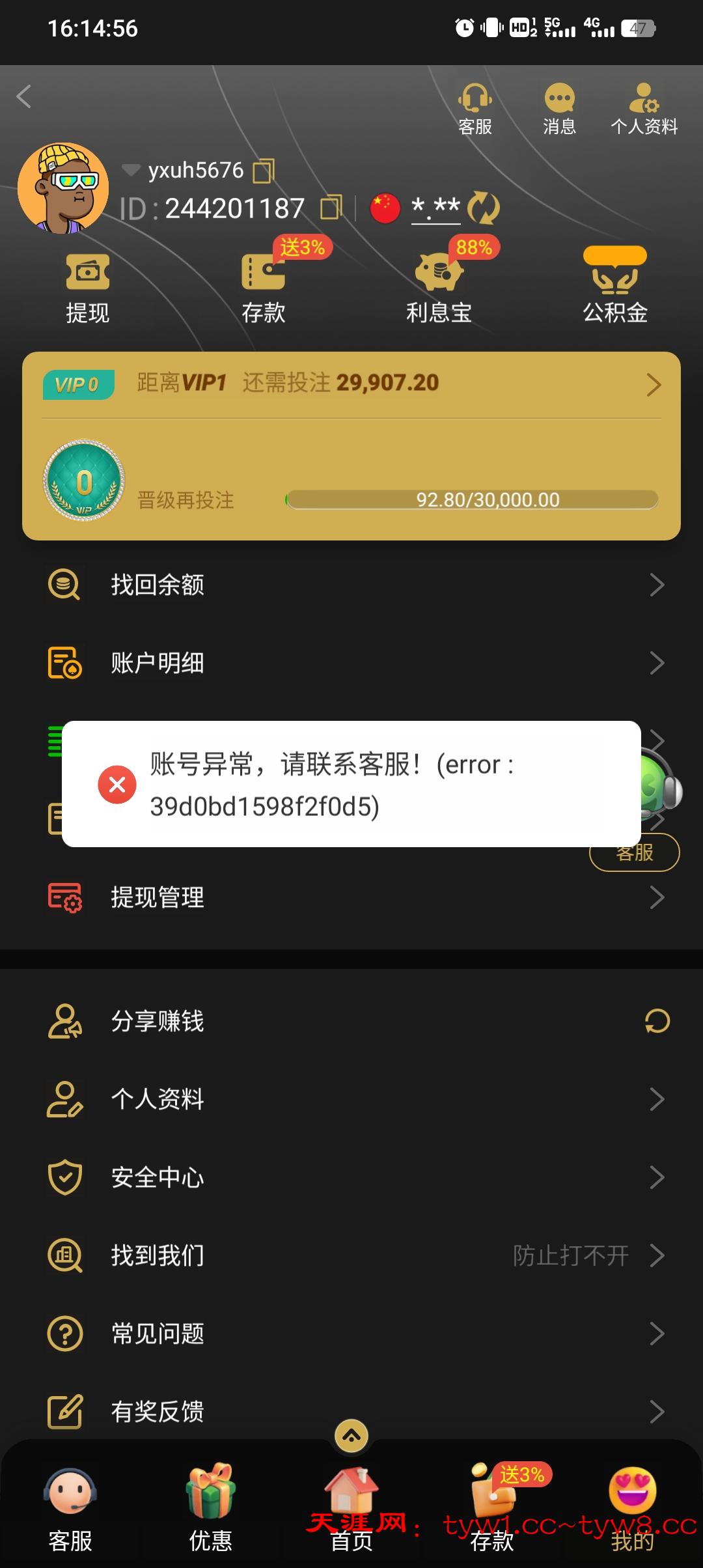
Task: Refresh the hidden balance
Action: pyautogui.click(x=484, y=208)
